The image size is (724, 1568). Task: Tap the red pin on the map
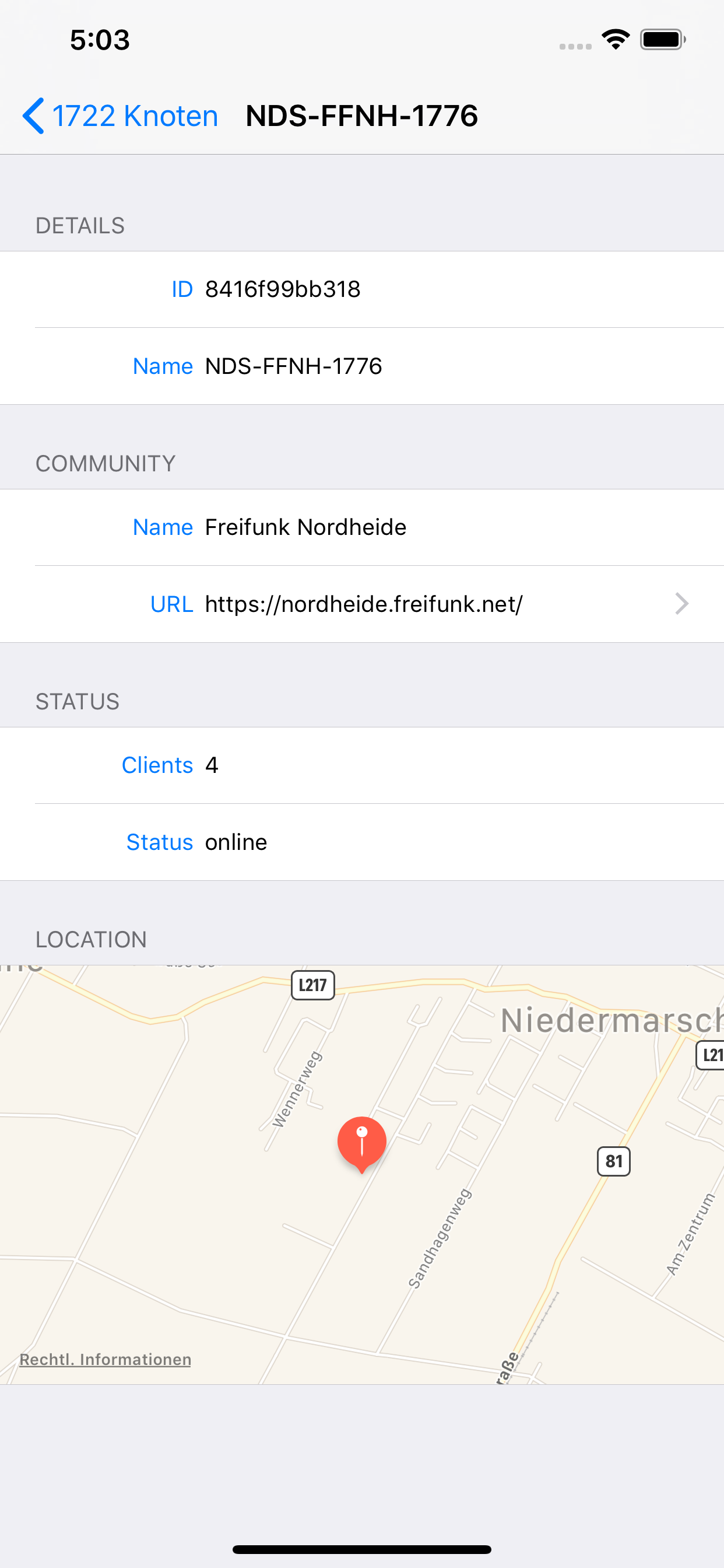click(x=362, y=1143)
